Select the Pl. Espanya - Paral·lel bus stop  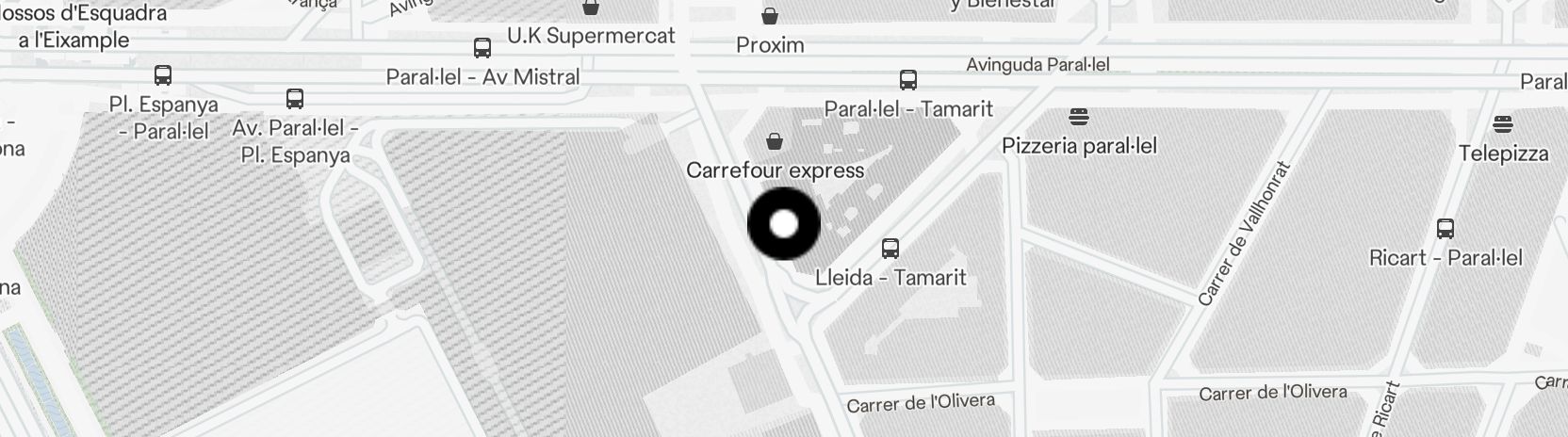162,75
